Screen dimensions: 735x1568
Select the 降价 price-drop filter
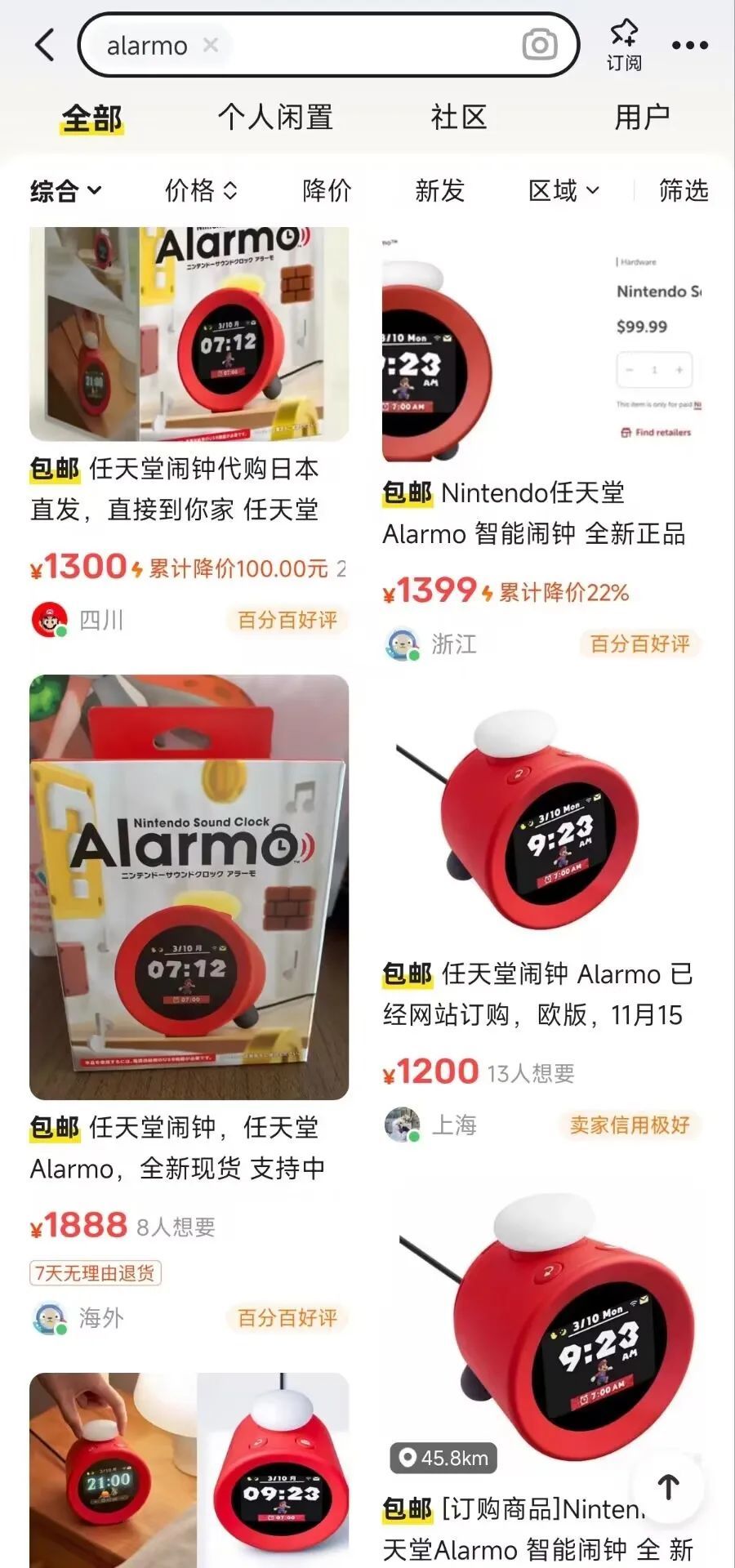(325, 191)
